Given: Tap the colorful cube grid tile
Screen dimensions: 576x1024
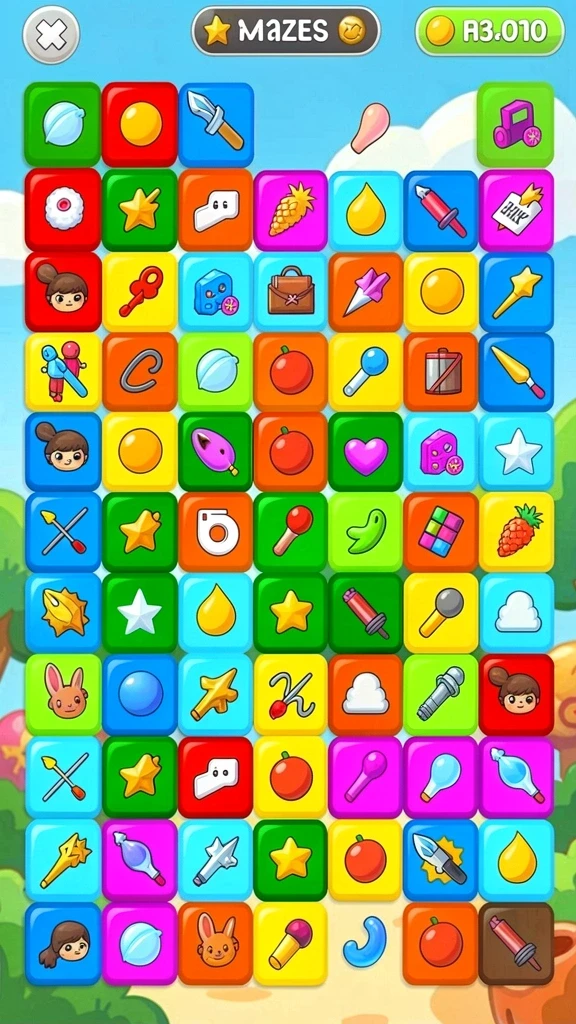Looking at the screenshot, I should pyautogui.click(x=441, y=532).
